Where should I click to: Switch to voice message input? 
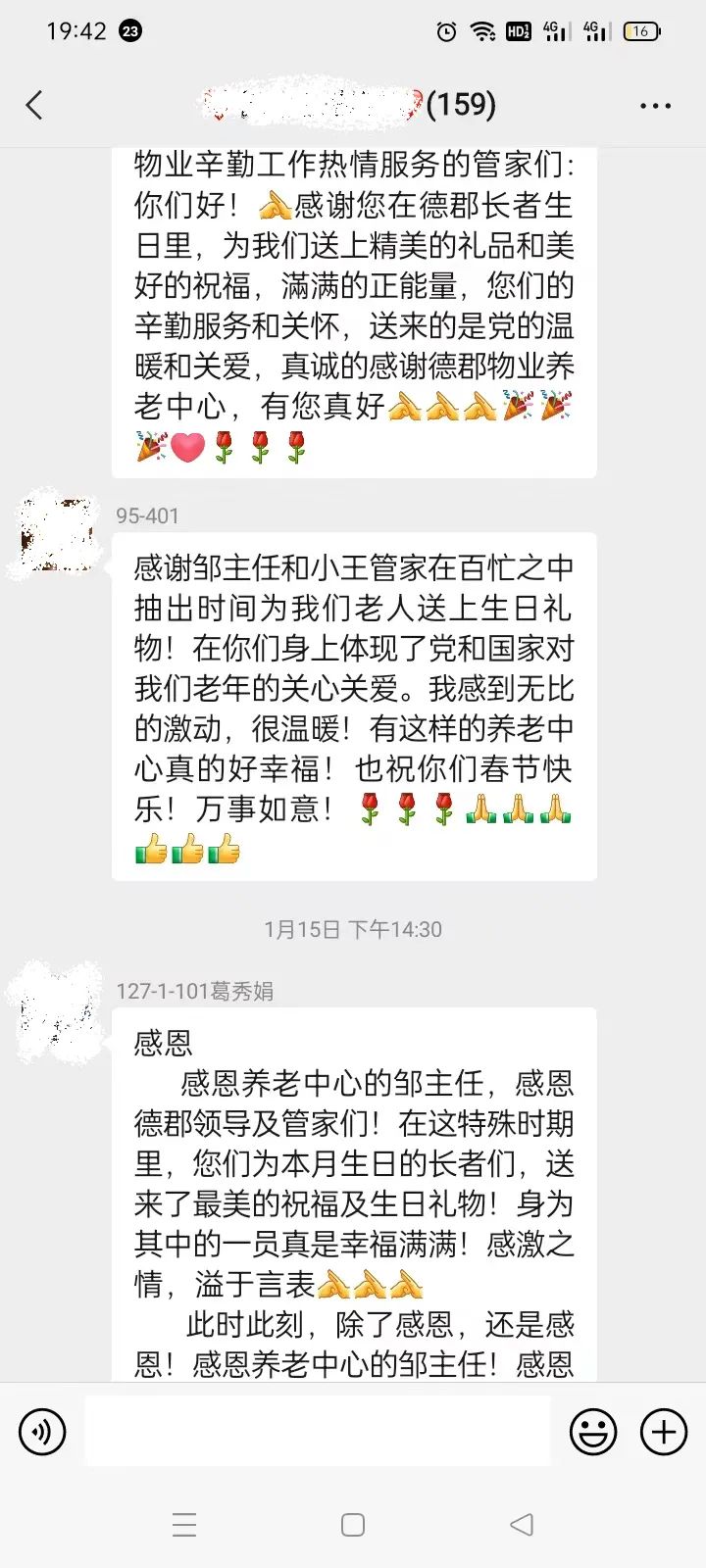42,1432
